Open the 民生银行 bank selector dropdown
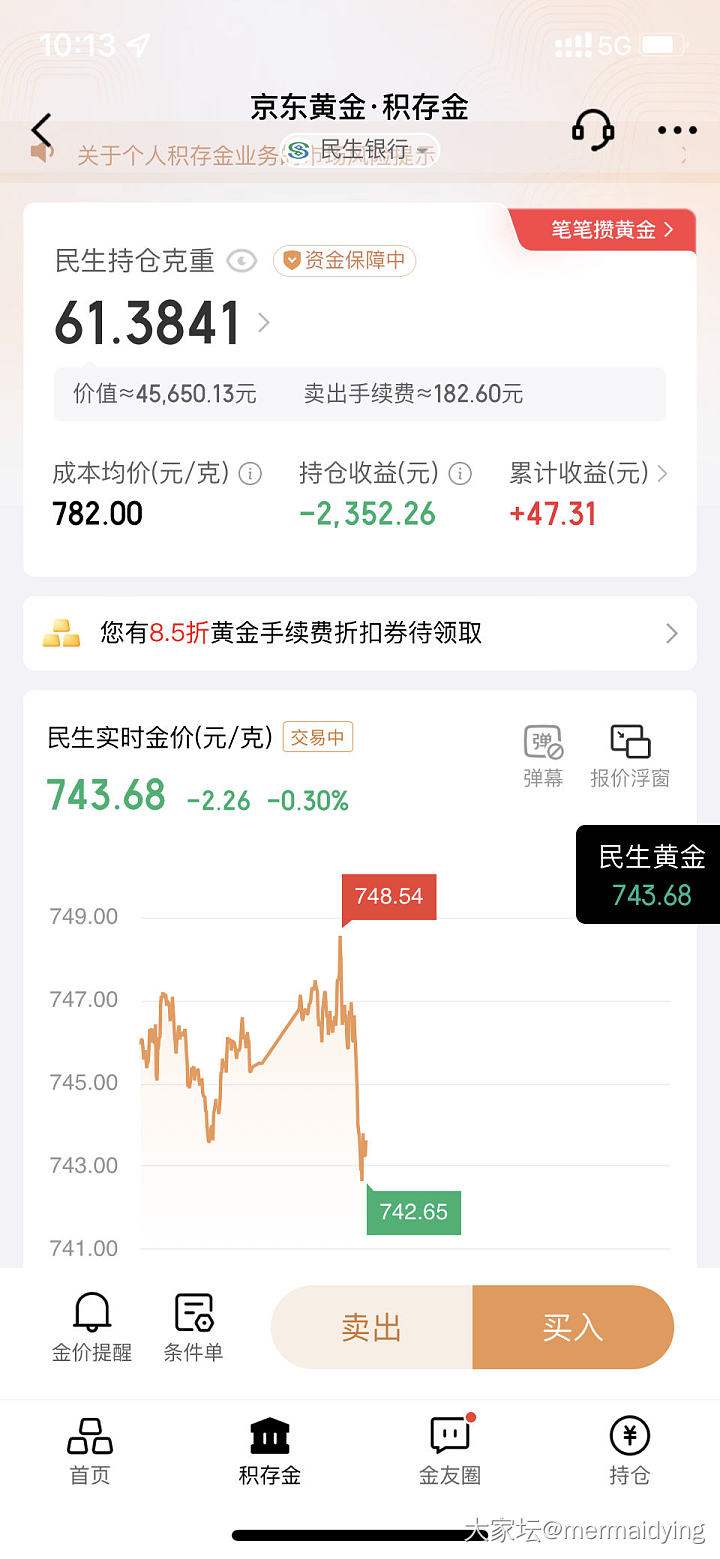This screenshot has height=1559, width=720. coord(360,151)
